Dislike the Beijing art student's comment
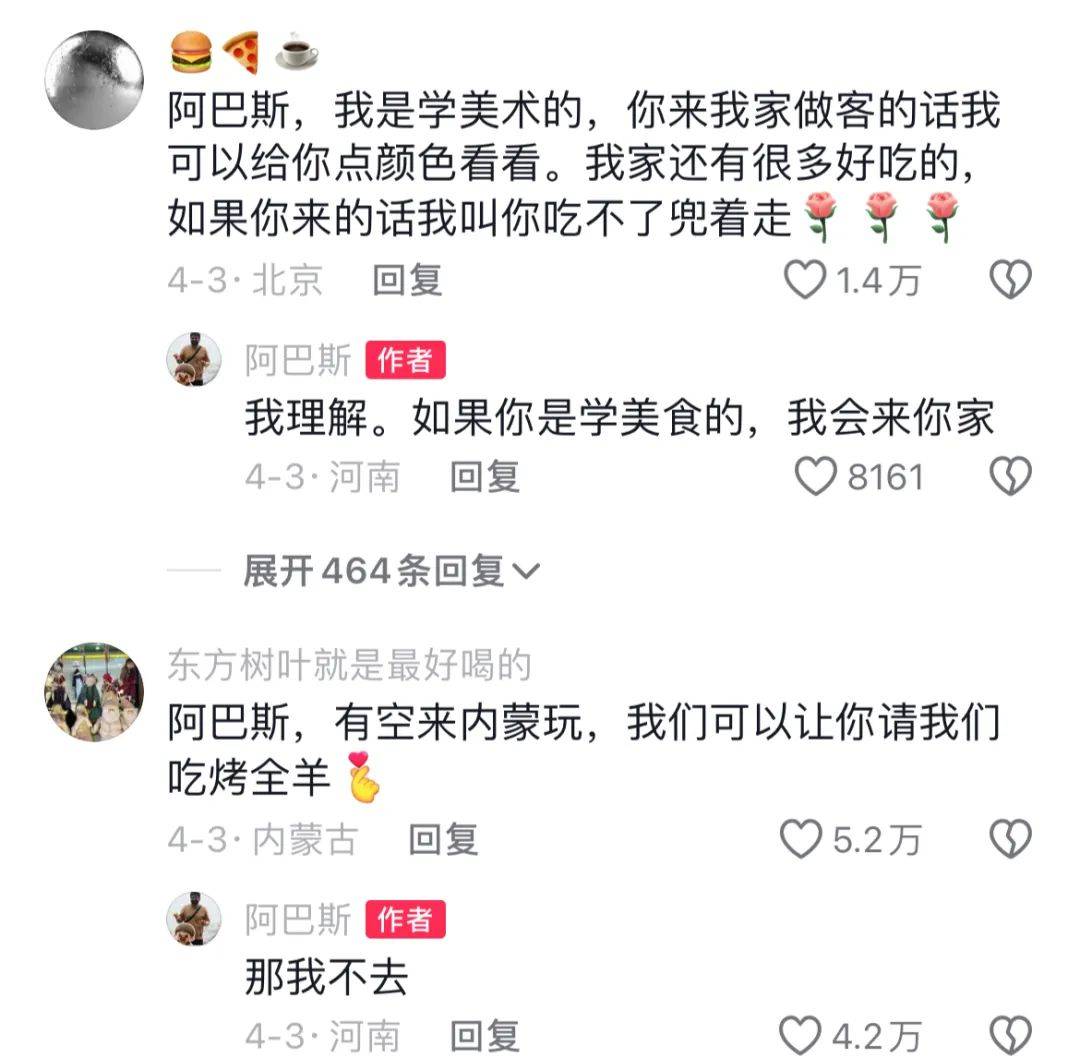 click(1010, 281)
